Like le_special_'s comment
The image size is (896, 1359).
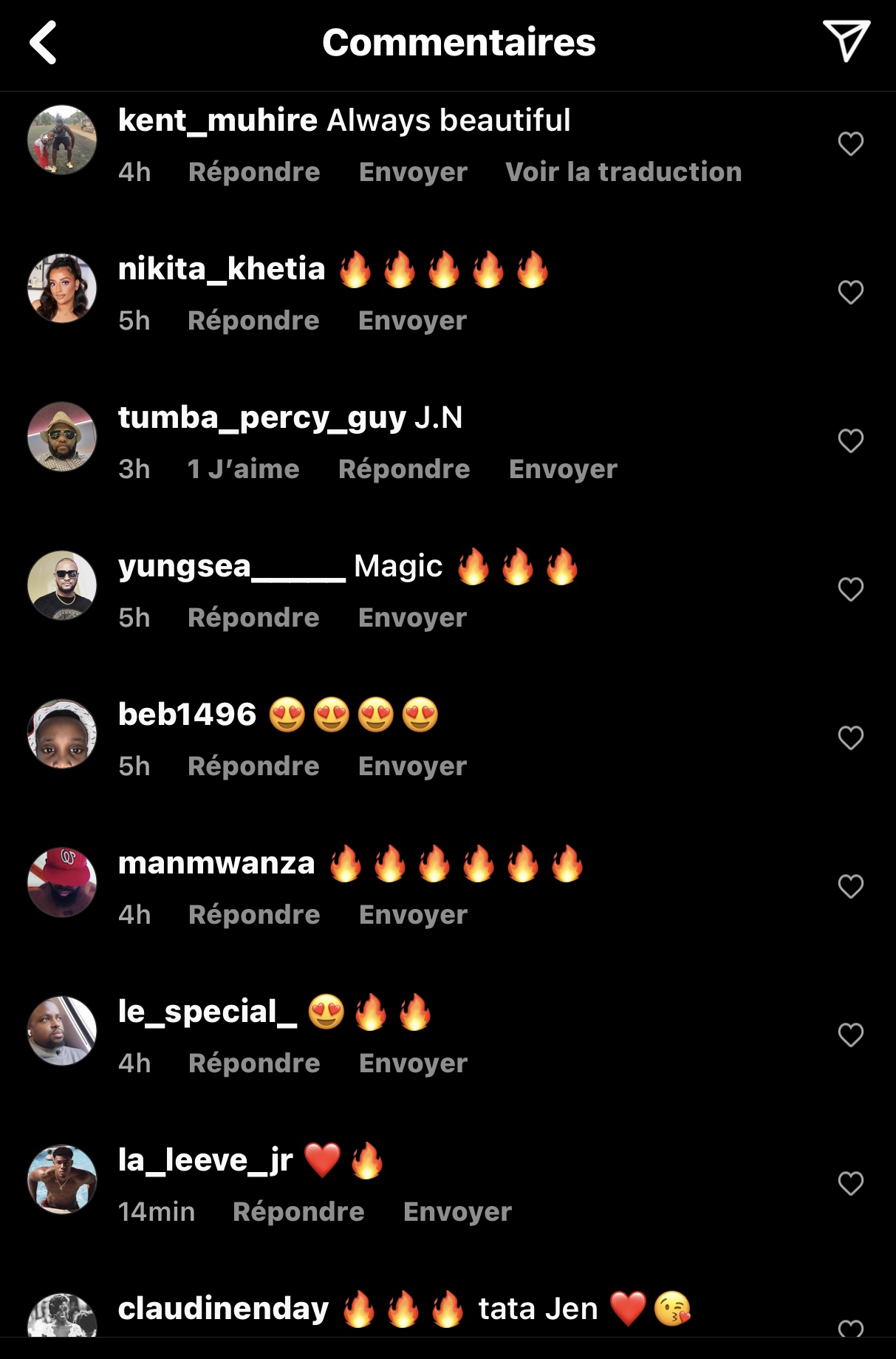click(850, 1035)
